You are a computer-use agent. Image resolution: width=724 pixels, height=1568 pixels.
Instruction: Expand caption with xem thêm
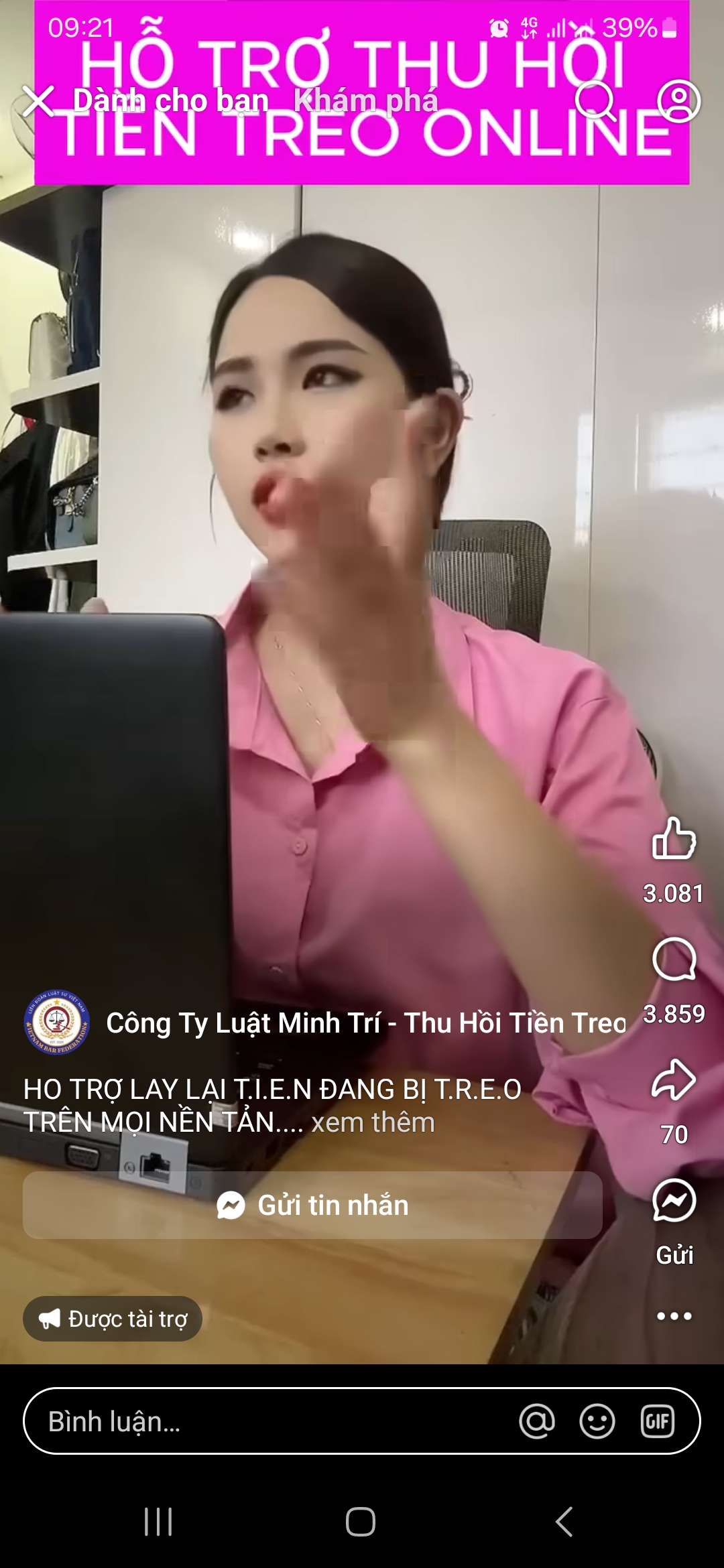pos(373,1122)
